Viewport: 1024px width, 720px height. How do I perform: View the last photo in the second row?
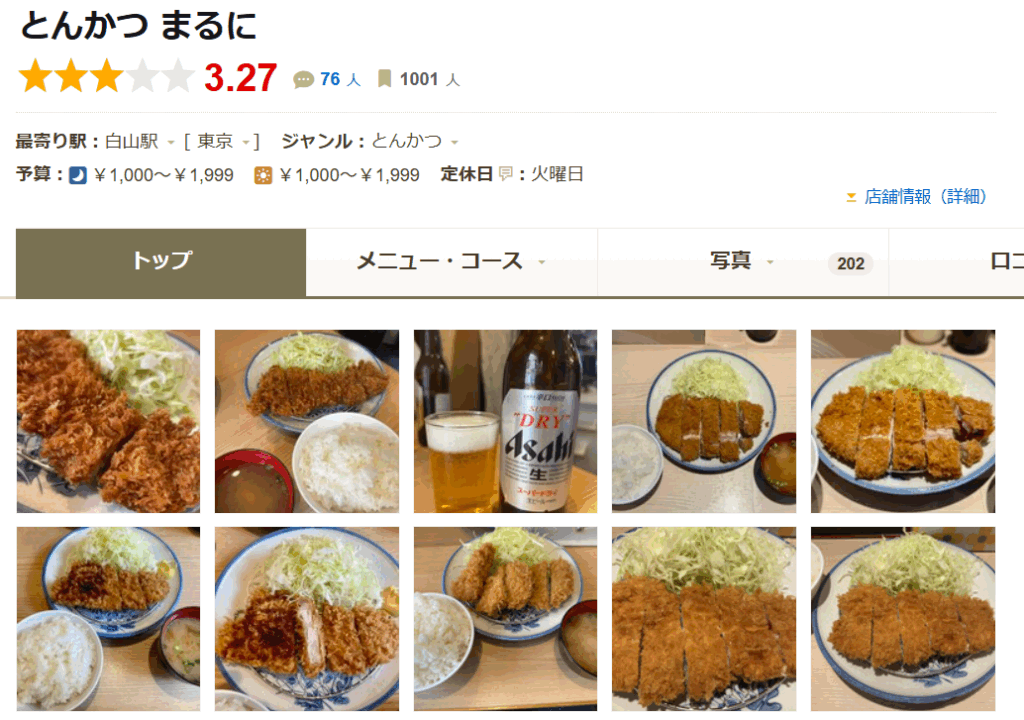click(x=902, y=618)
